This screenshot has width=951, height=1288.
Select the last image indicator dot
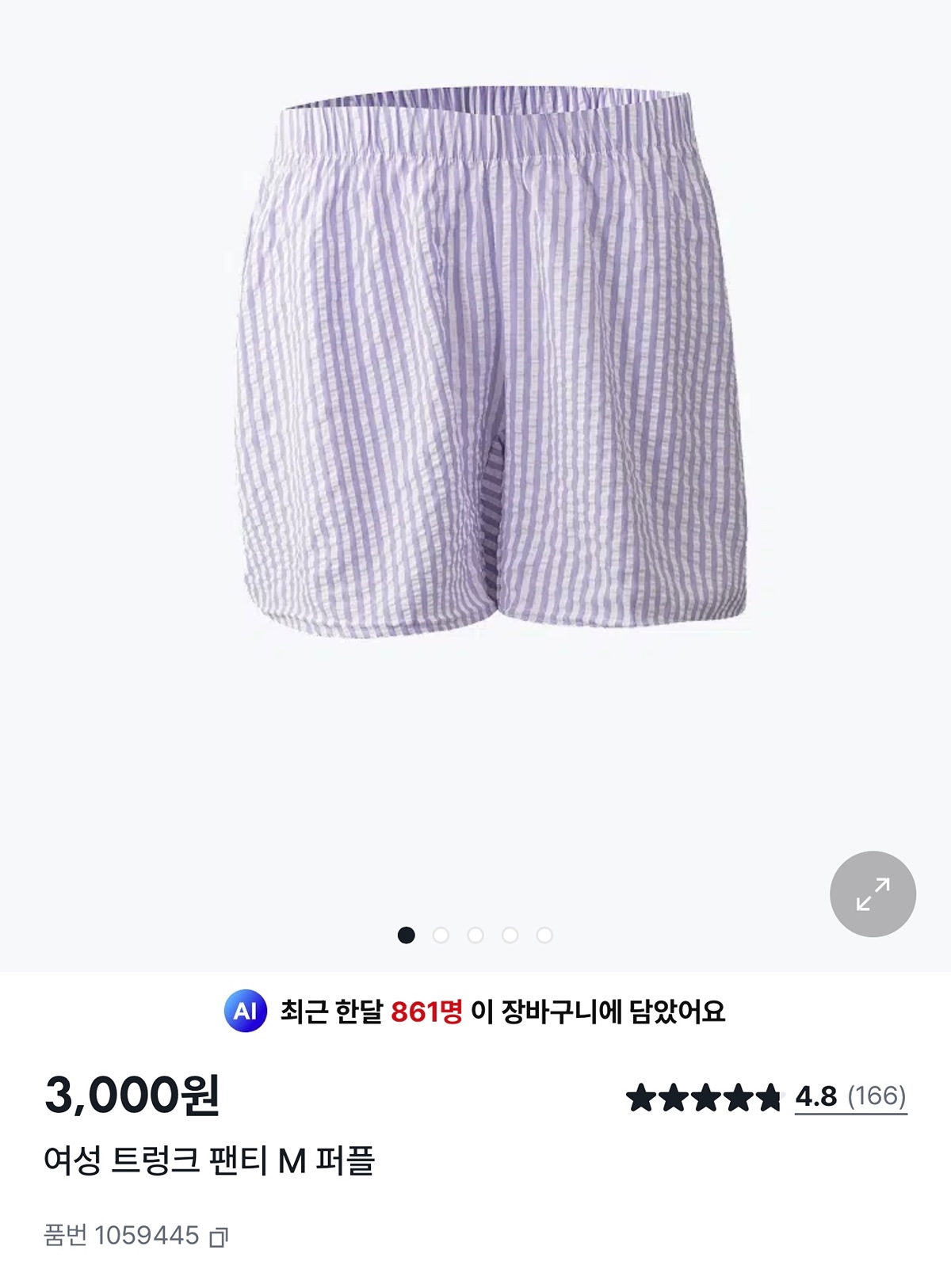coord(544,936)
